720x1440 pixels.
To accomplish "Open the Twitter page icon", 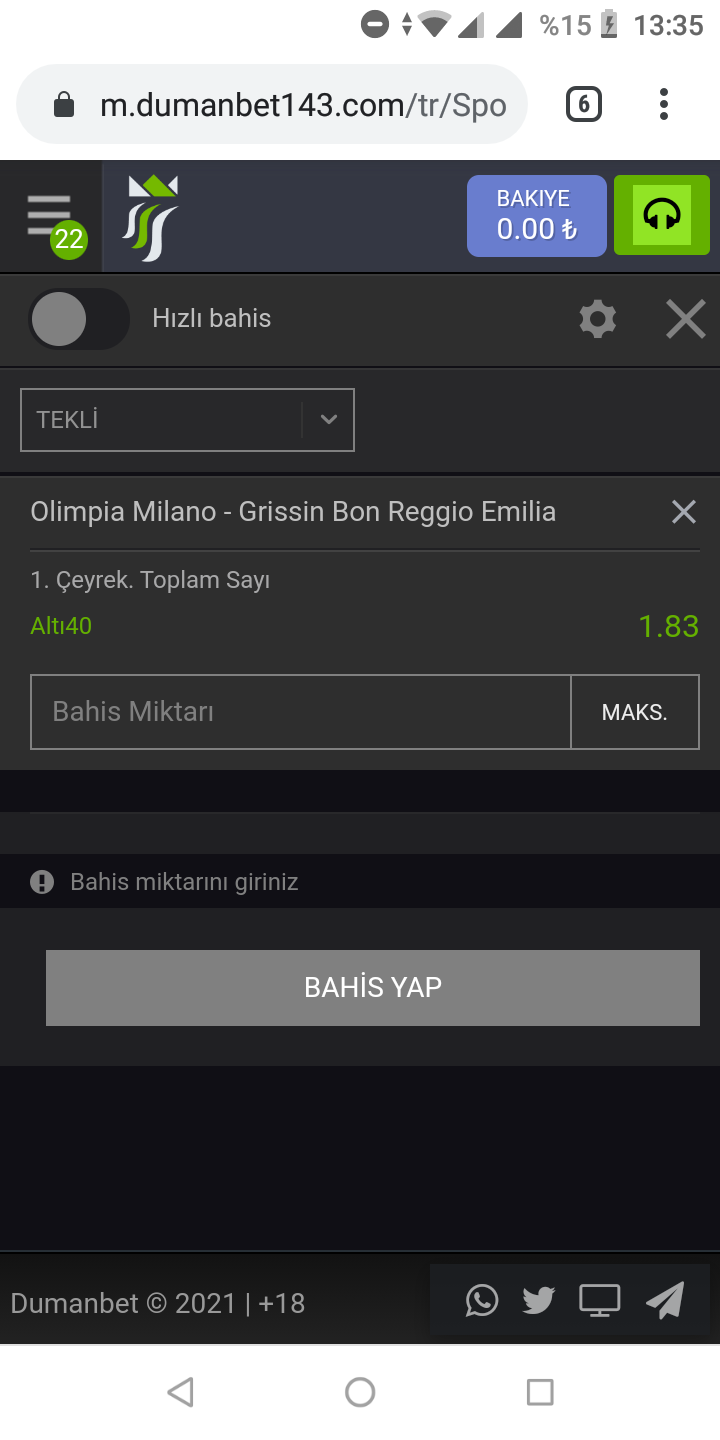I will (539, 1300).
